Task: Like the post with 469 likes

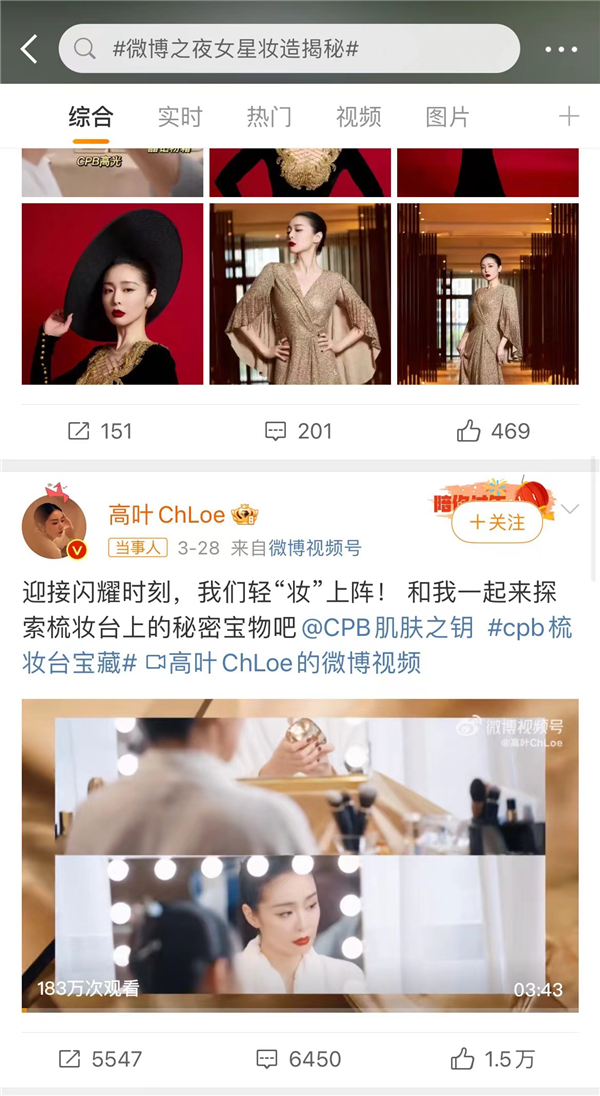Action: pos(493,431)
